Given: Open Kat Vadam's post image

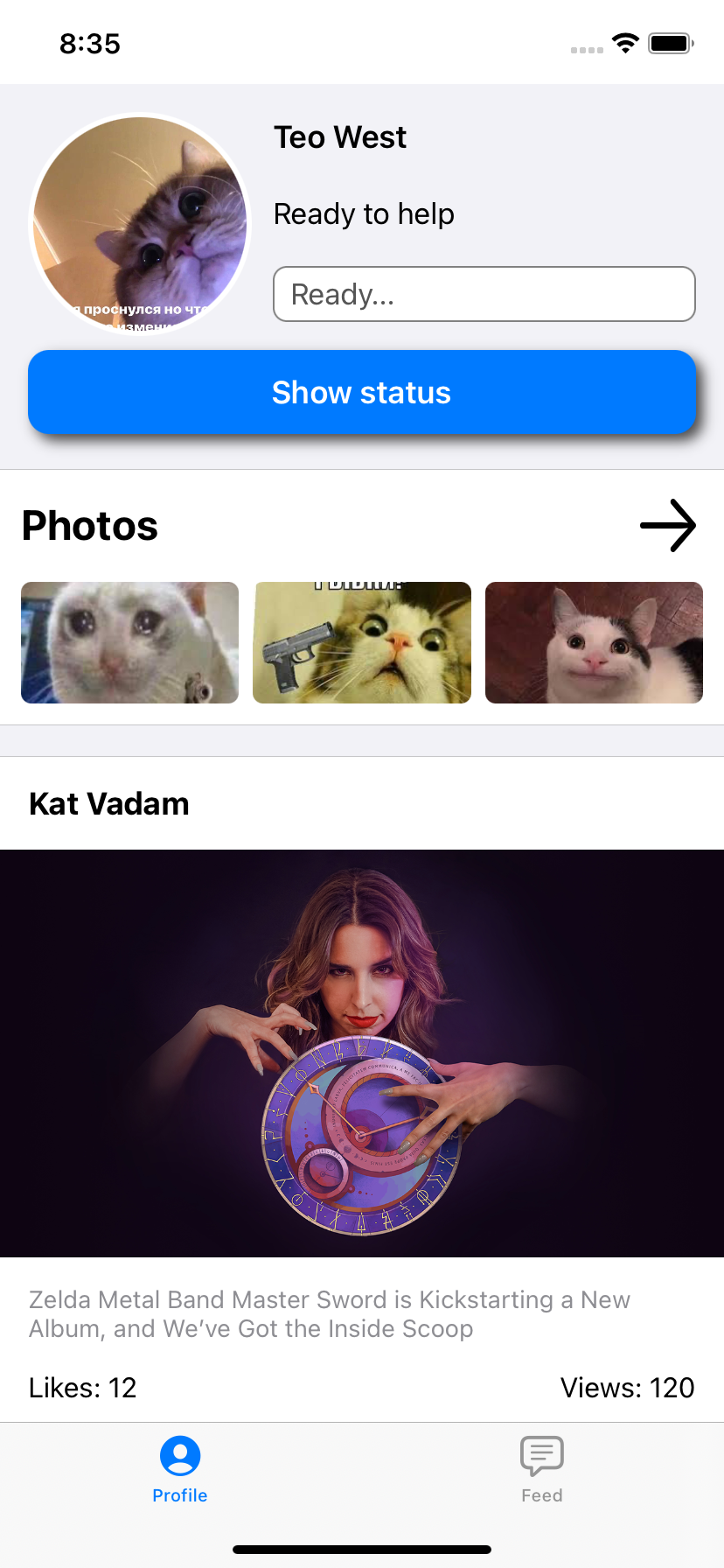Looking at the screenshot, I should tap(362, 1053).
